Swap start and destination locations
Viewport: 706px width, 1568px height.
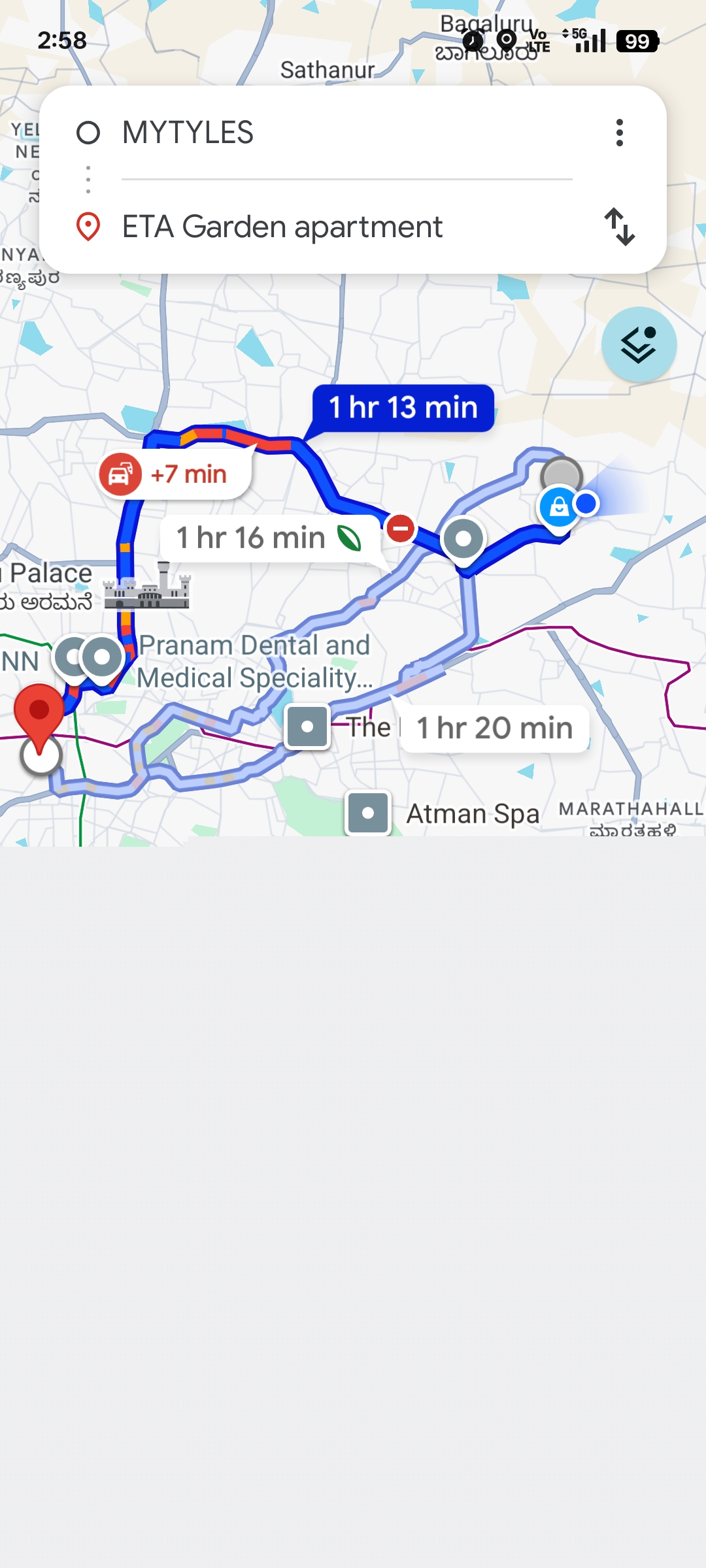click(x=619, y=227)
